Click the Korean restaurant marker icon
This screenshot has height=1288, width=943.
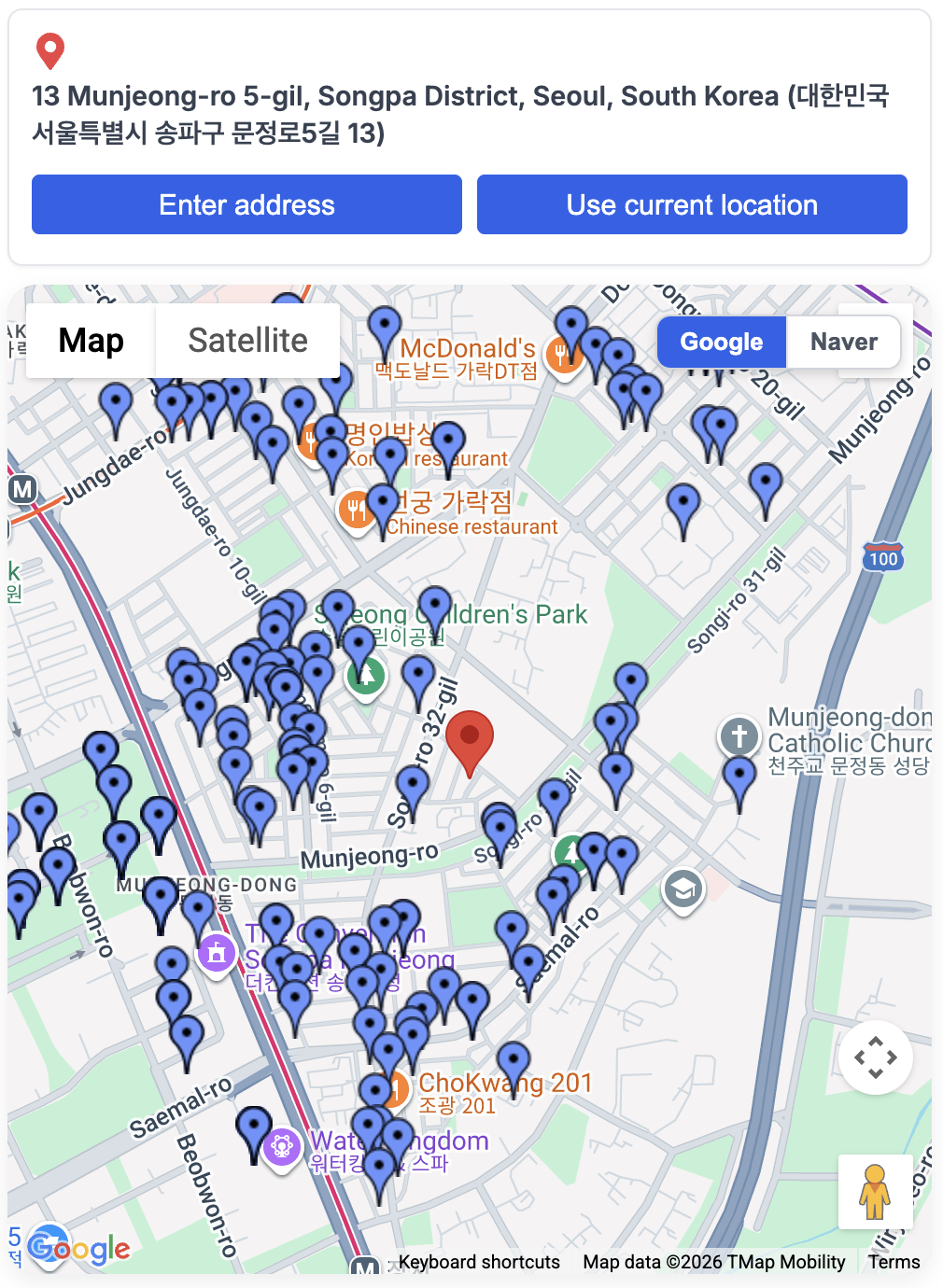311,441
